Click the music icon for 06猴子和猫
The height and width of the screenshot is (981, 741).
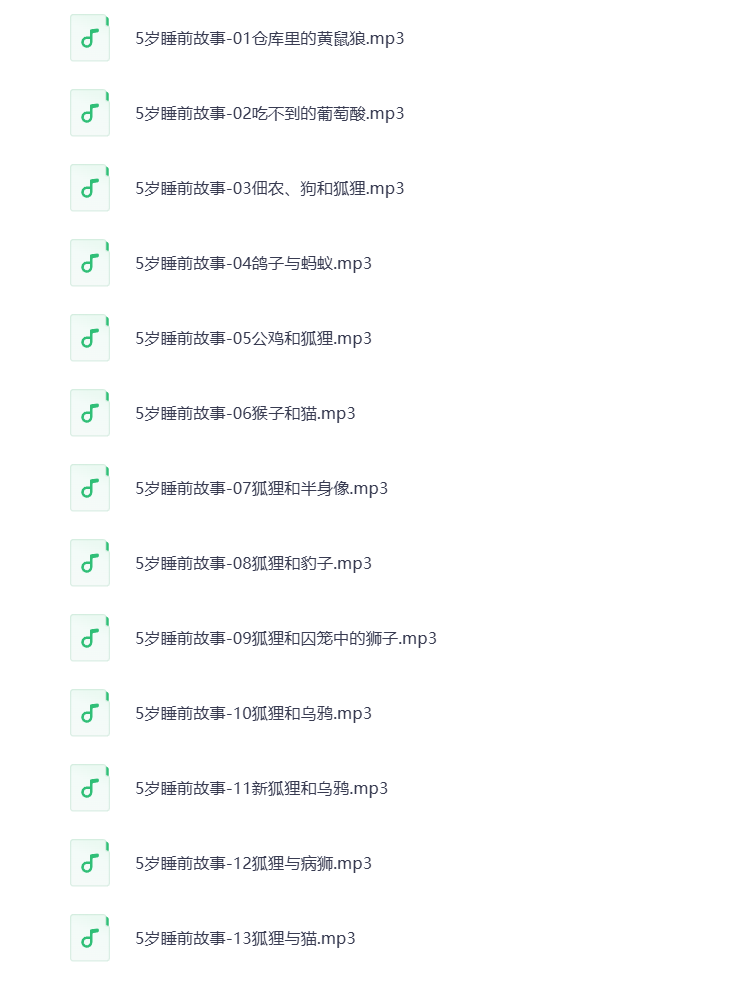coord(90,412)
